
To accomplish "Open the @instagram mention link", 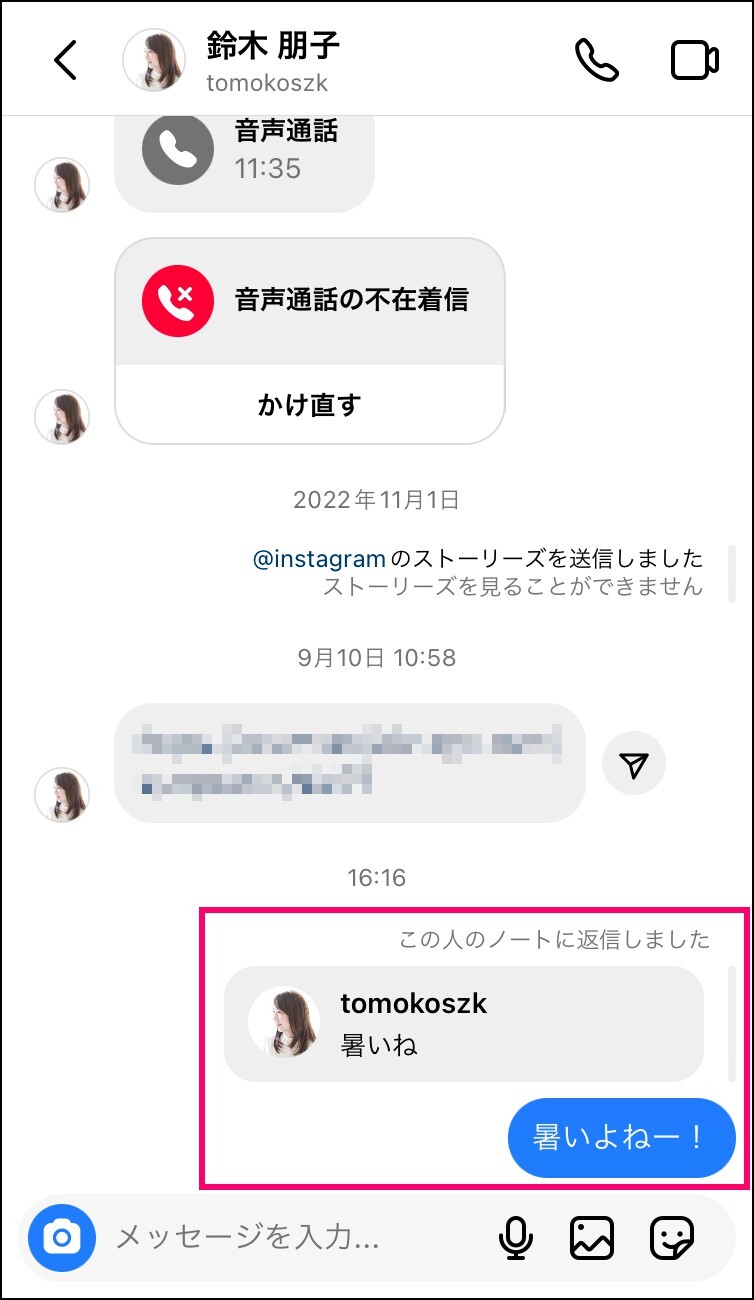I will pos(319,558).
